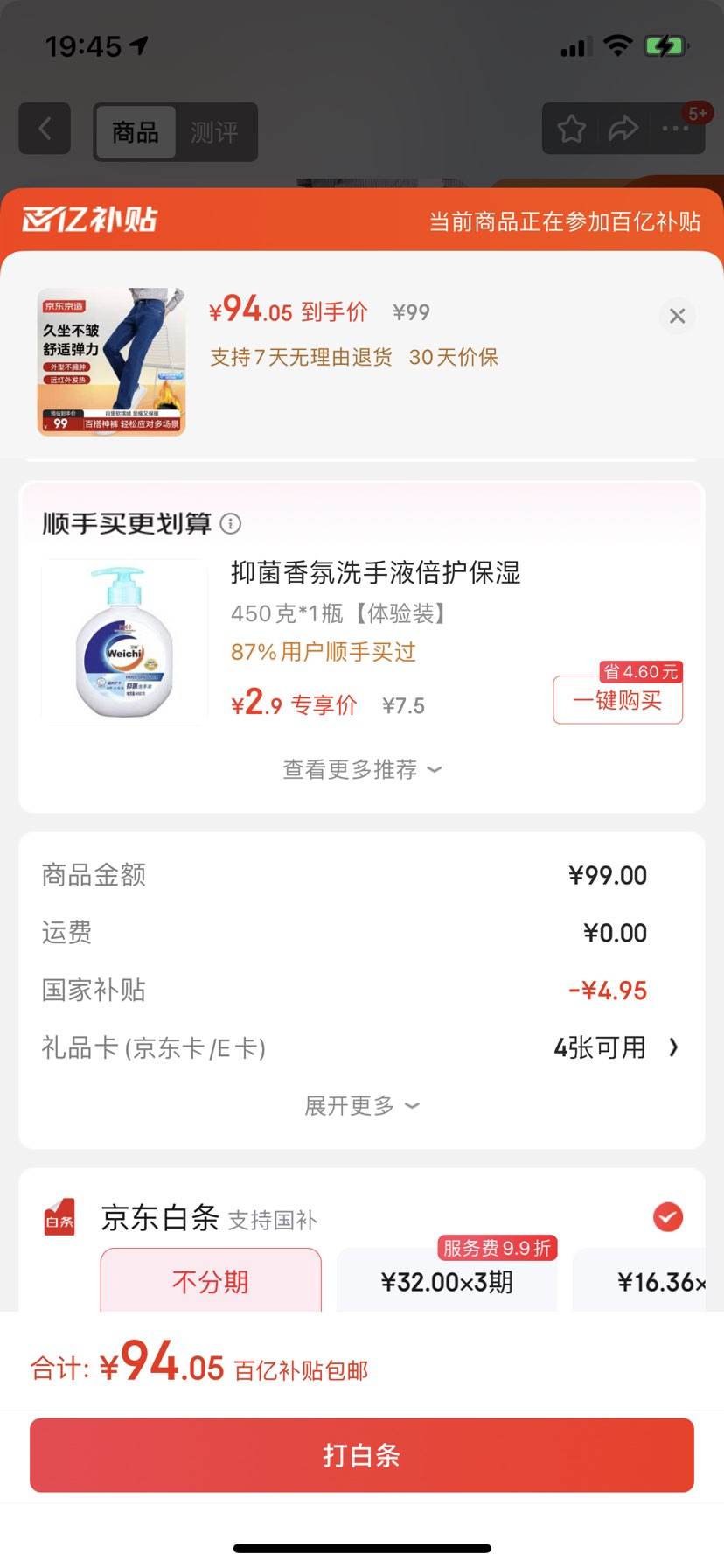The height and width of the screenshot is (1568, 724).
Task: Go back using the top arrow
Action: click(x=45, y=129)
